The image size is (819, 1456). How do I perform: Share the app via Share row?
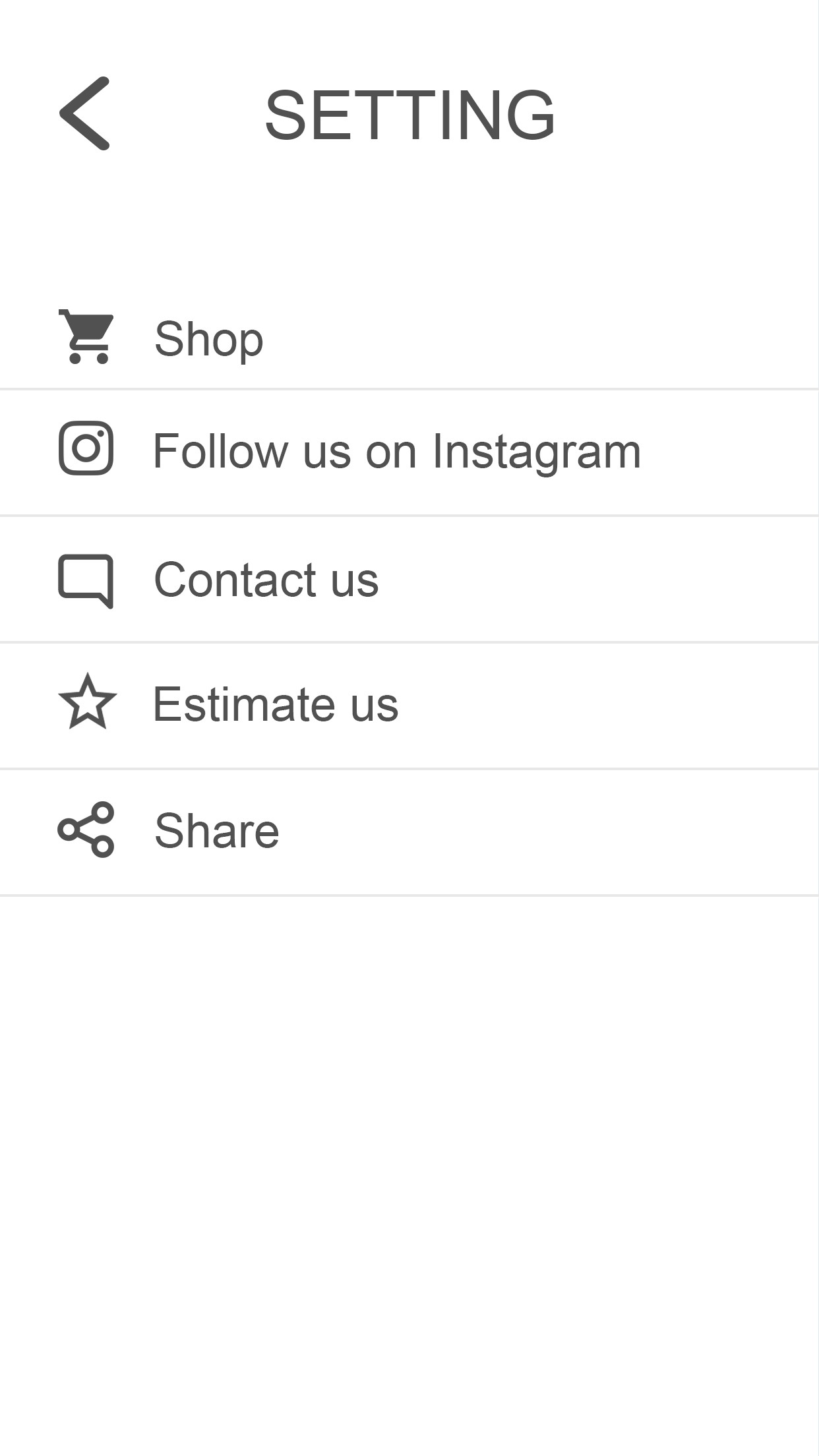point(216,830)
